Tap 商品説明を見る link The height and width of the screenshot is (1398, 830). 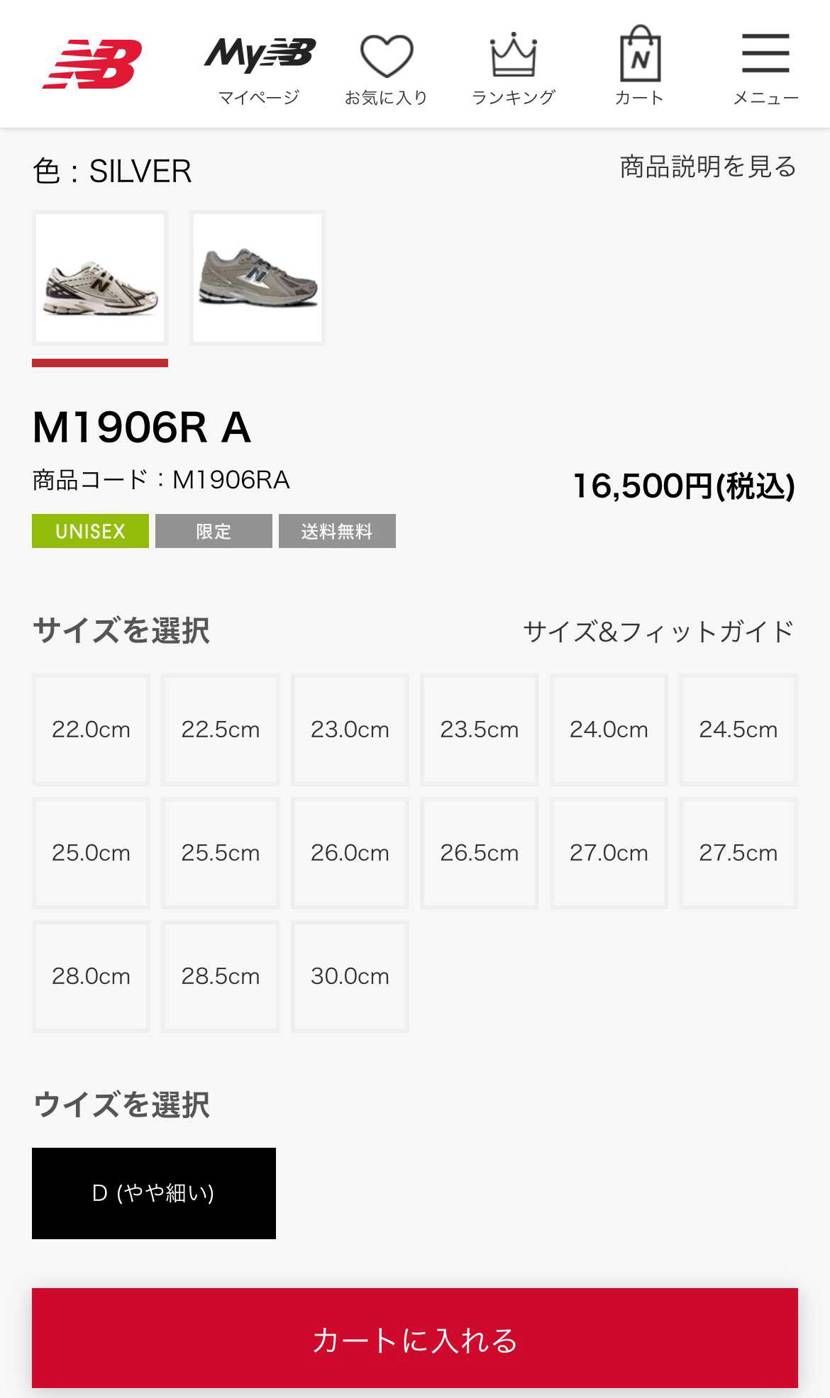click(x=708, y=166)
